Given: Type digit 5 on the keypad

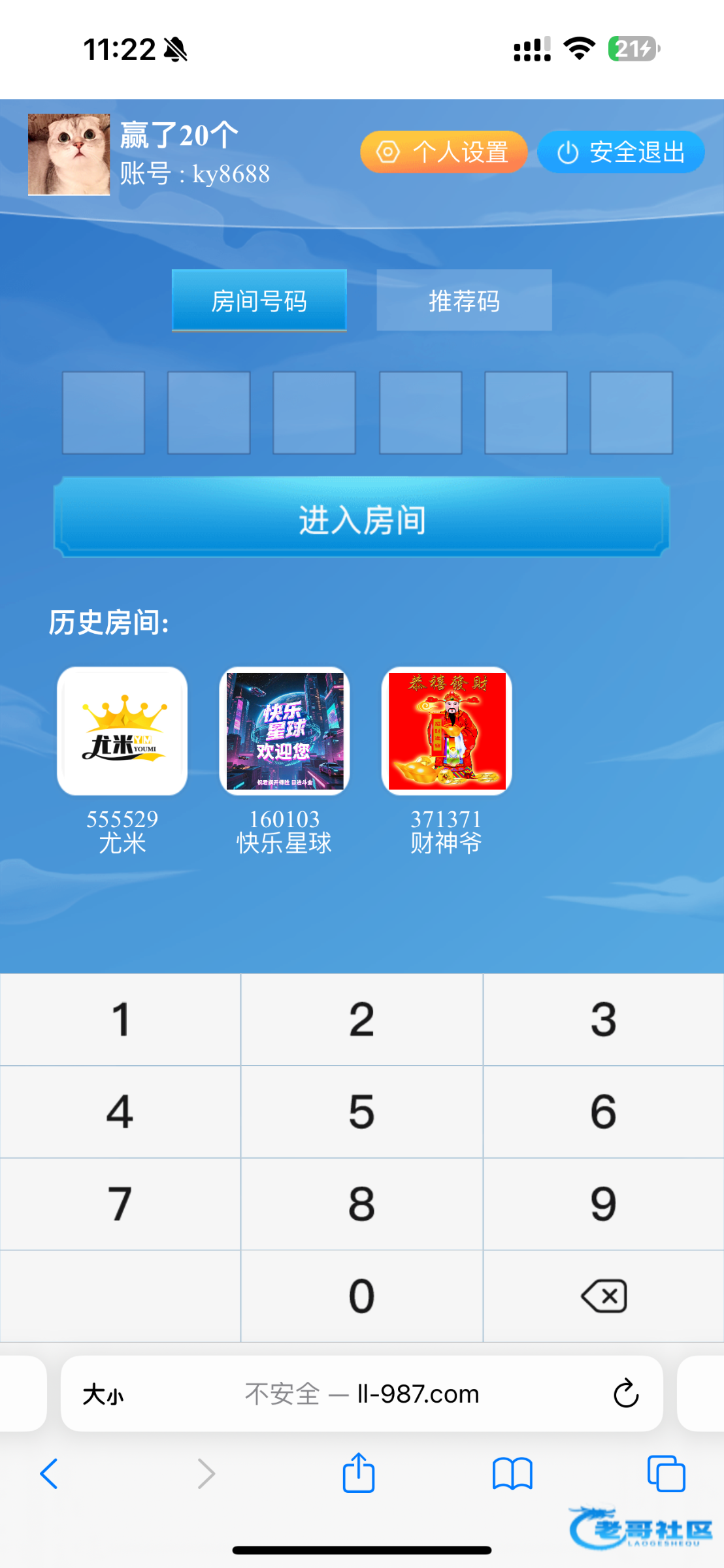Looking at the screenshot, I should [361, 1111].
